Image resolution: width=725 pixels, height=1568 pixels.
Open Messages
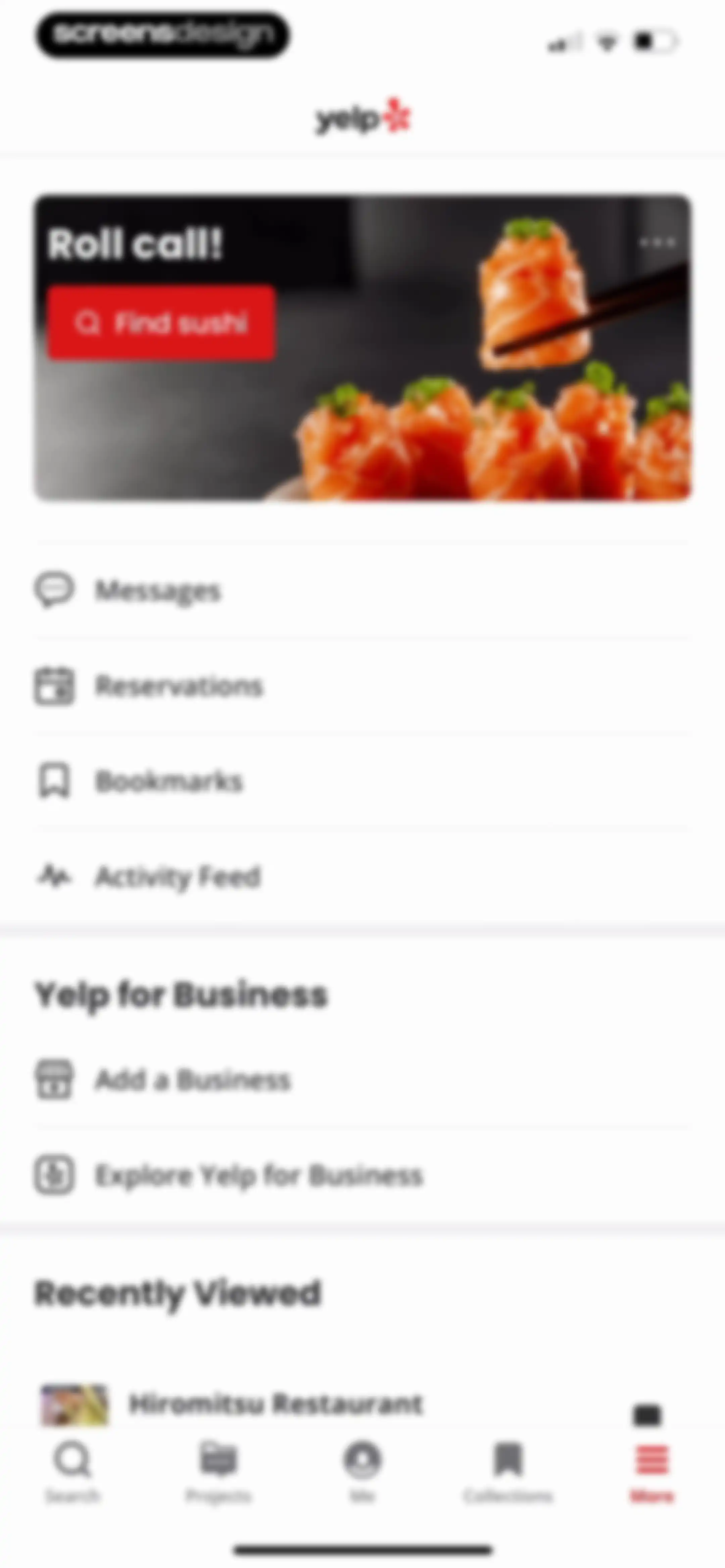(x=362, y=590)
